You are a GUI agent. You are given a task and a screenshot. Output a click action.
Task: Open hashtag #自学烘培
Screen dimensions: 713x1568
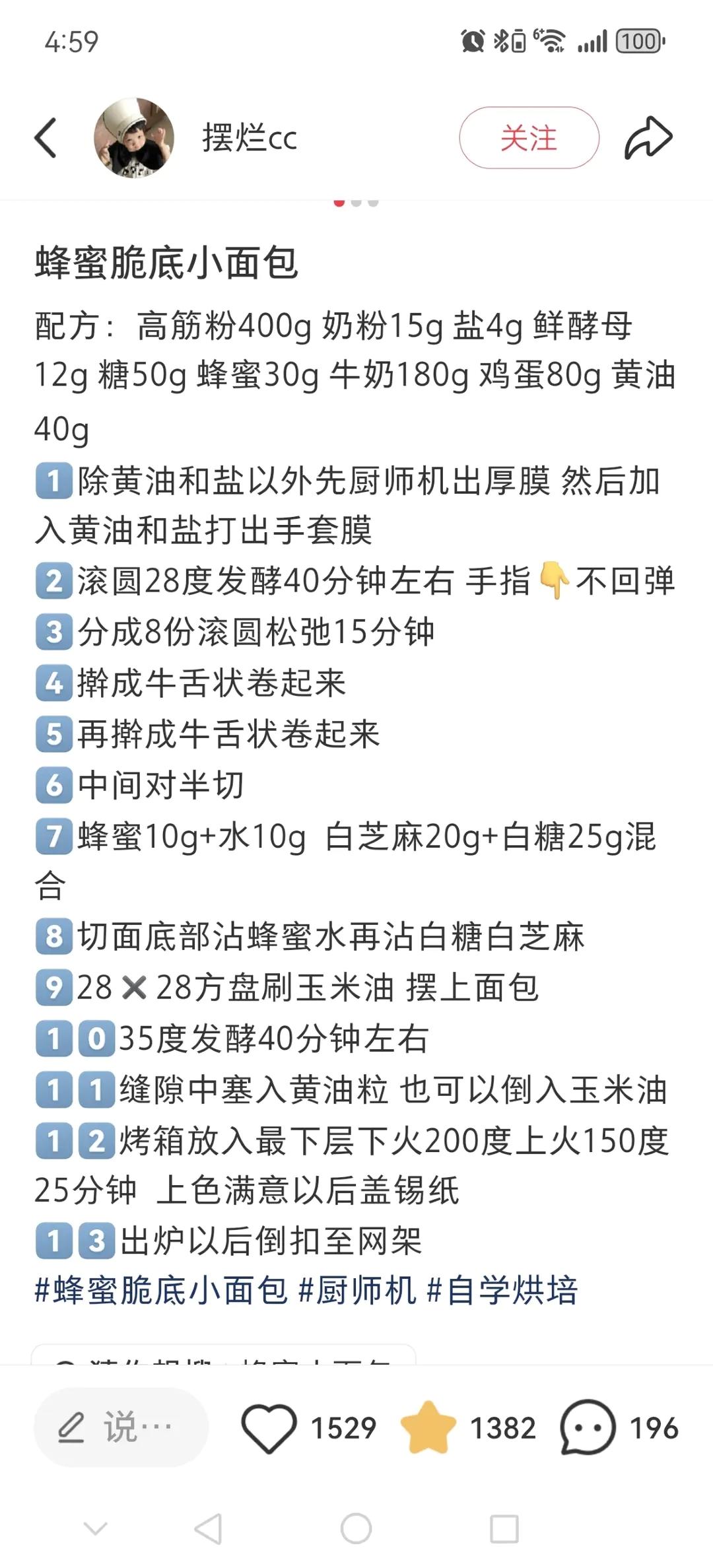502,1291
